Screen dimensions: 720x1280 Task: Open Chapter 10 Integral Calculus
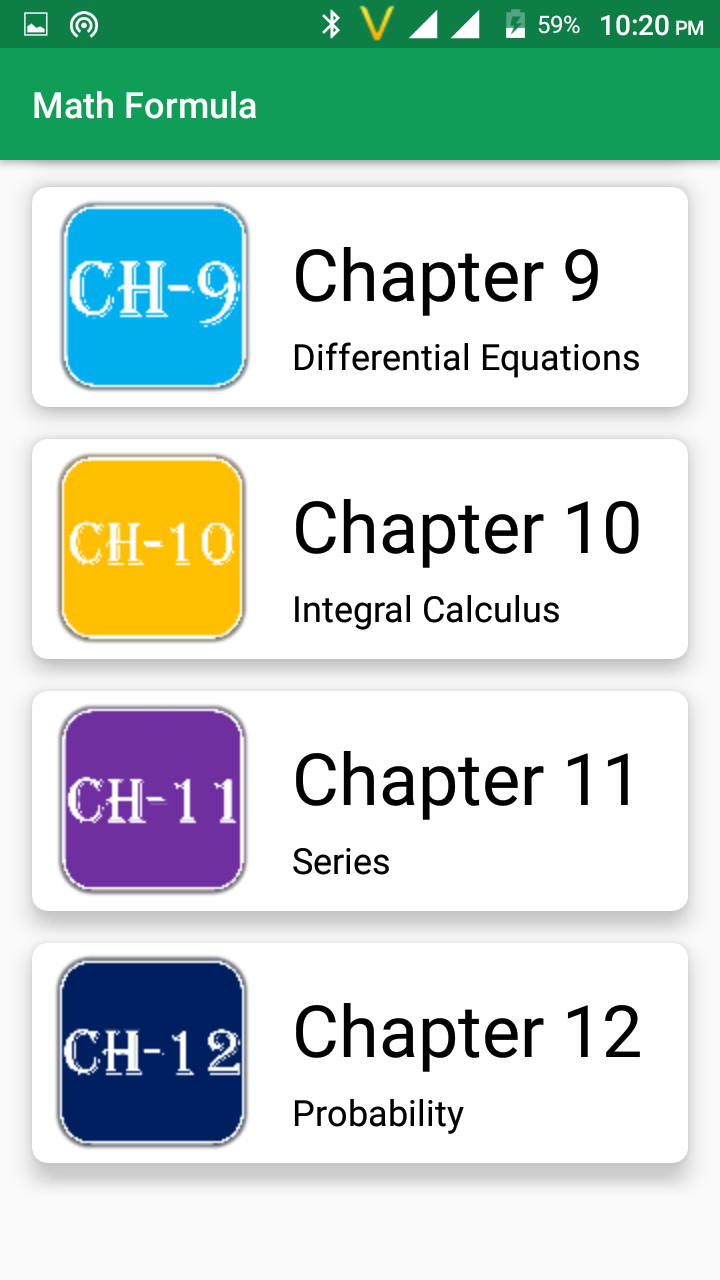tap(360, 547)
